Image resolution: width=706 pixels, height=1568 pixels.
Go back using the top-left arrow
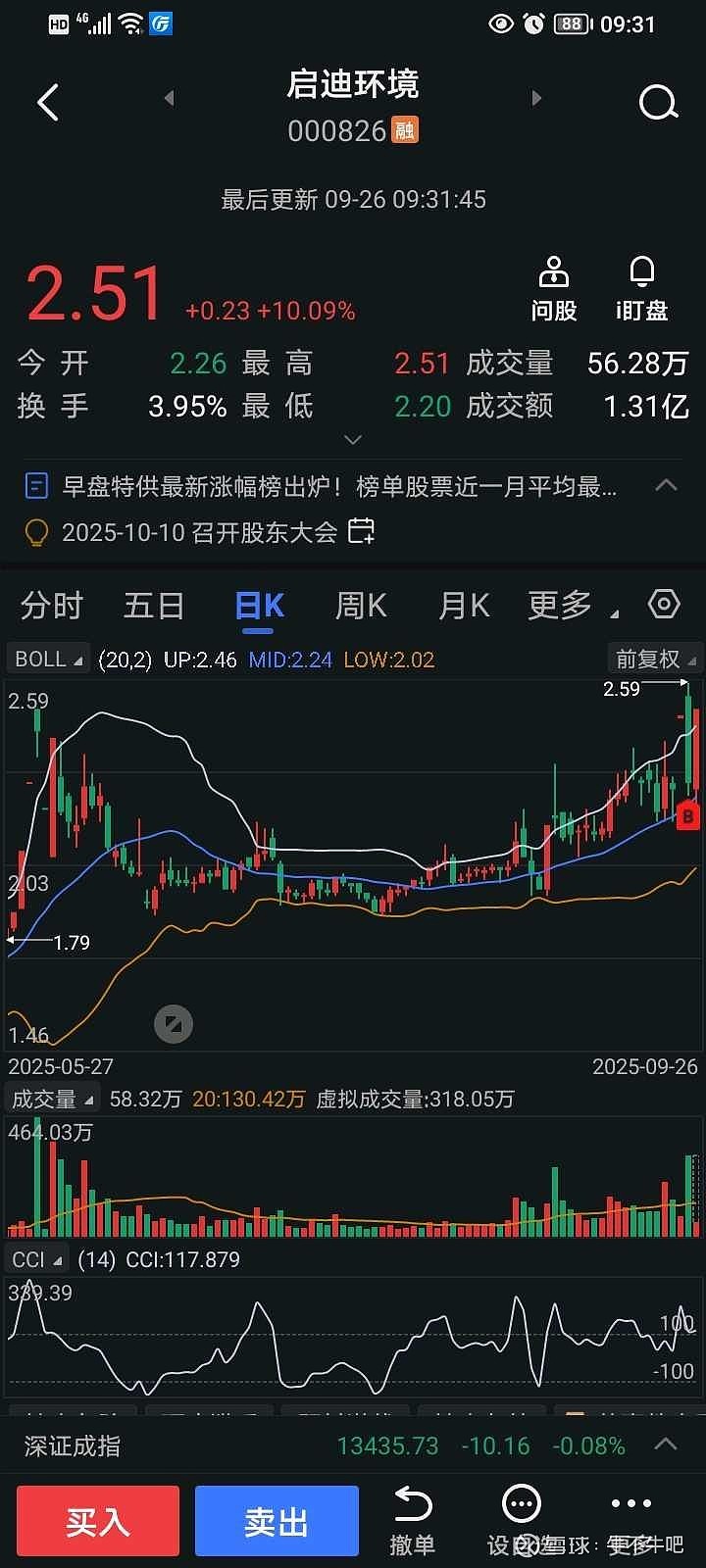pyautogui.click(x=48, y=102)
